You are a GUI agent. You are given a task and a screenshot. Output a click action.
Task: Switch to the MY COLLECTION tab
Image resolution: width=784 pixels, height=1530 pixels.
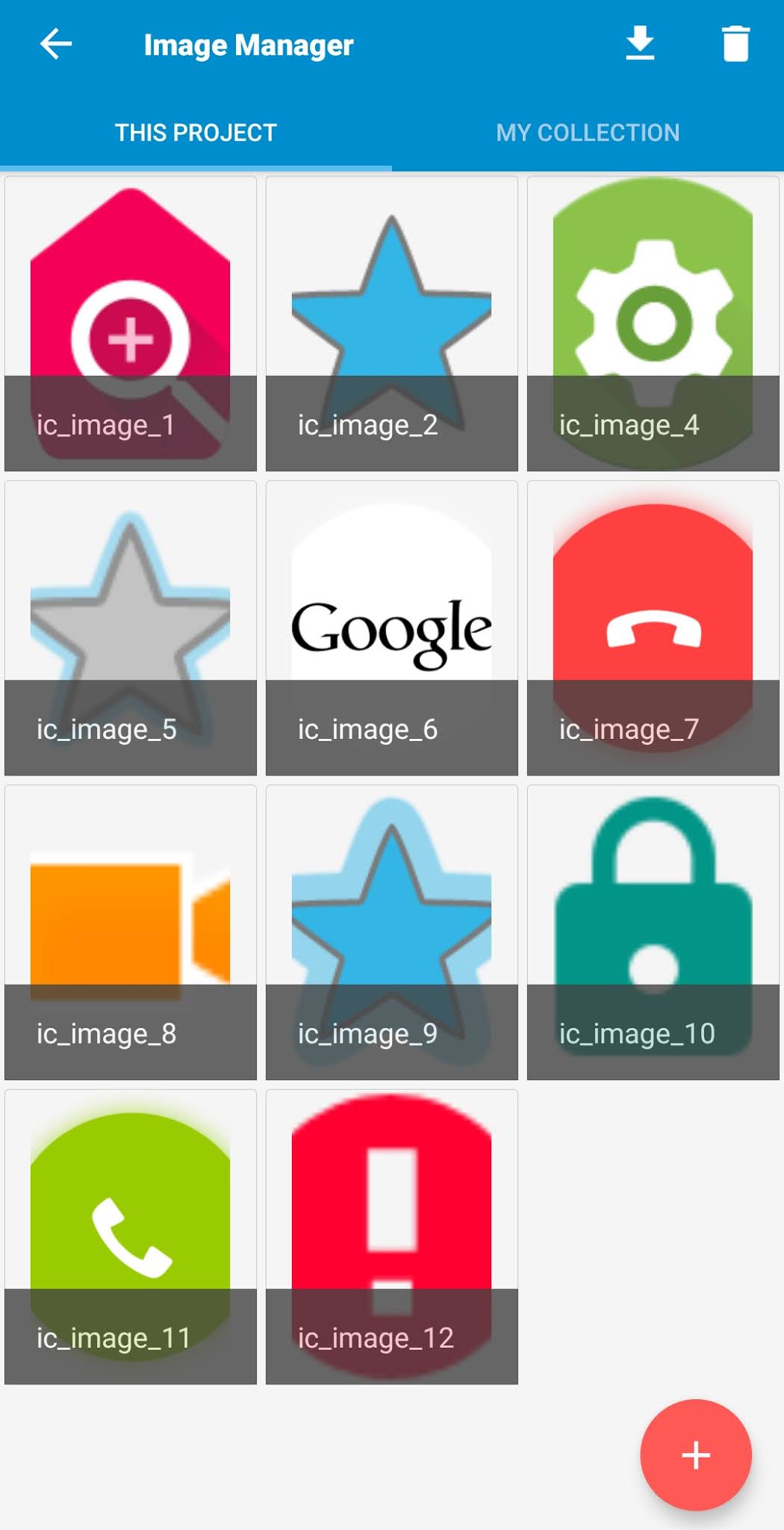pyautogui.click(x=588, y=133)
